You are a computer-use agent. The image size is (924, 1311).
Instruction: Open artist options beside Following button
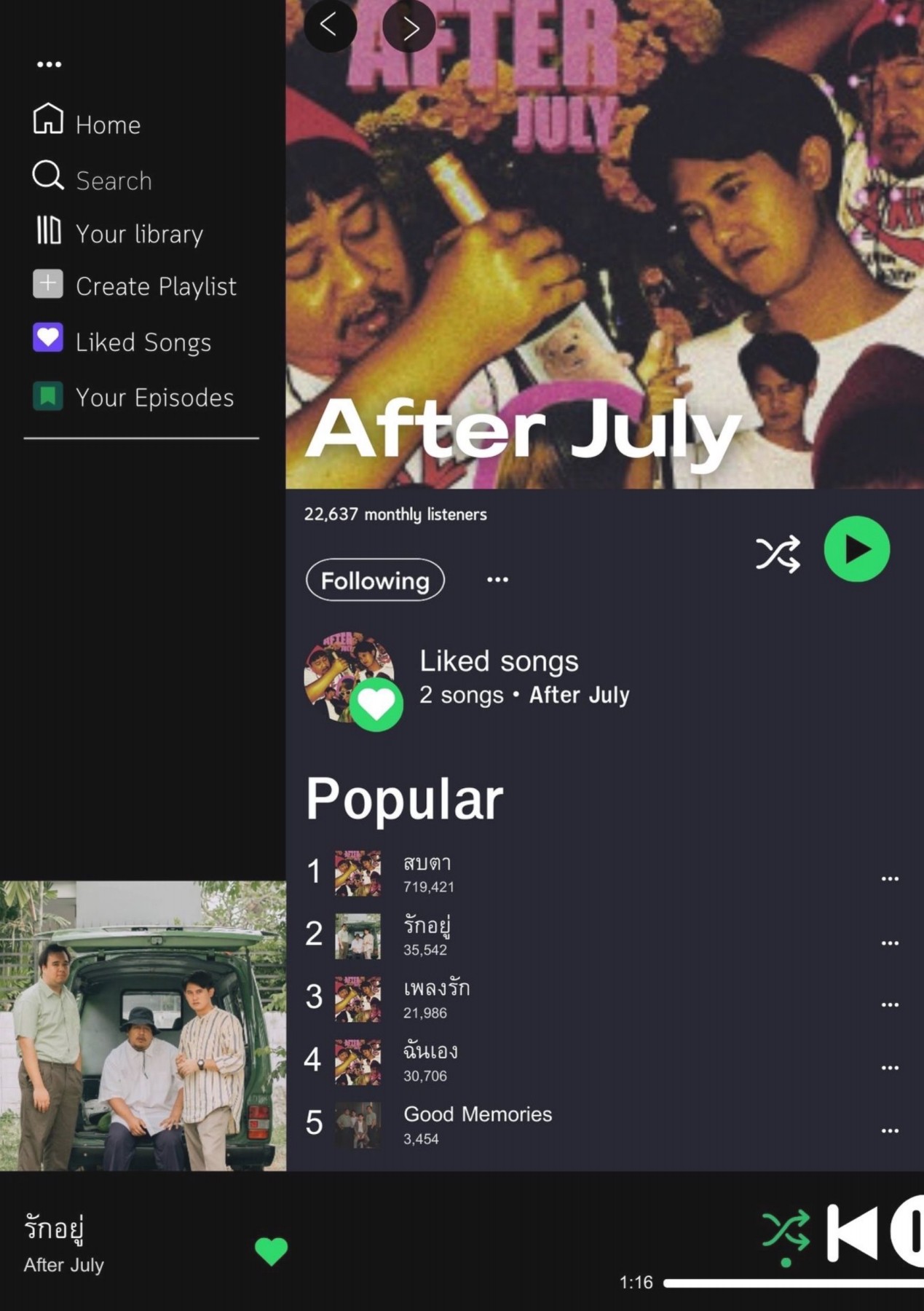click(497, 580)
